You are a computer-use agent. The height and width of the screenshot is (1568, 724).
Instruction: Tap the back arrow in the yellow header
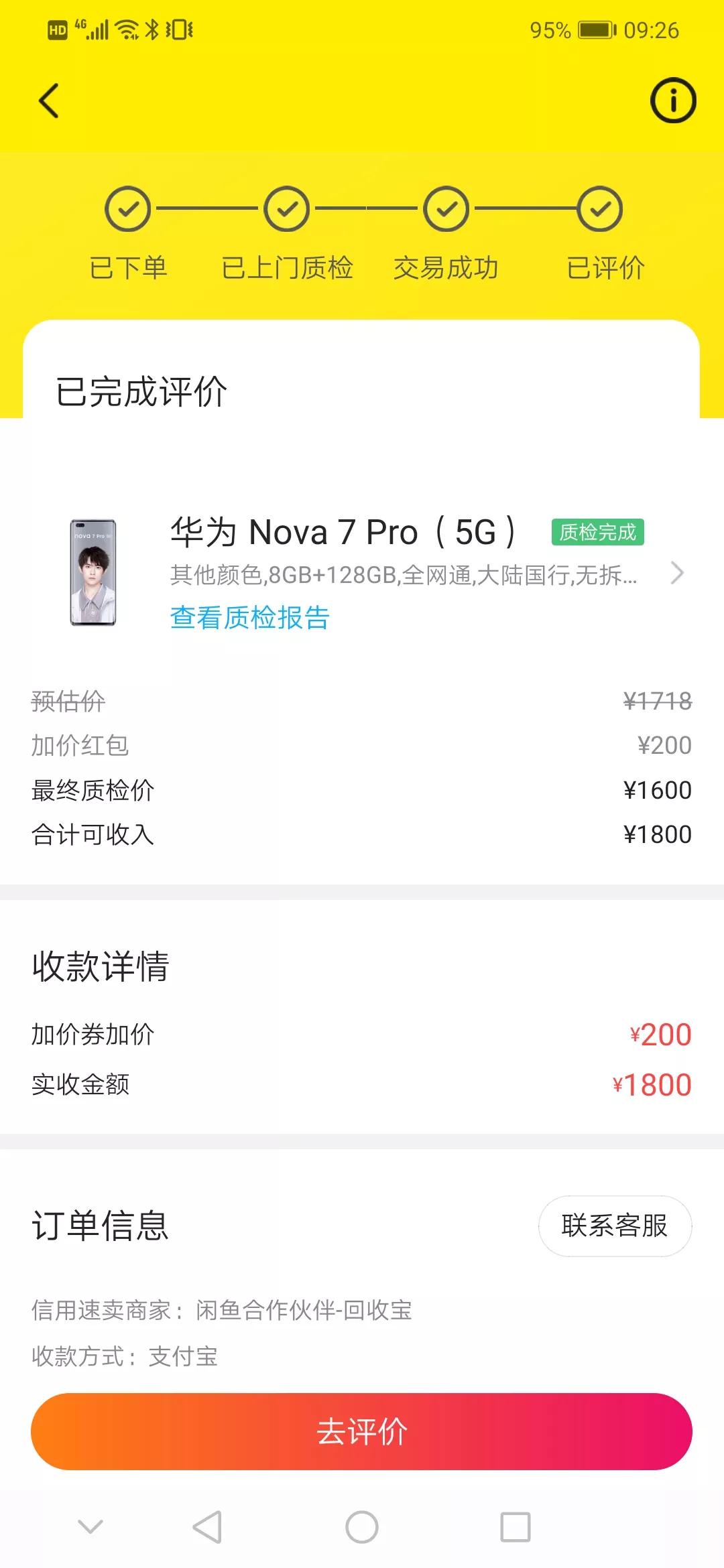pos(47,101)
